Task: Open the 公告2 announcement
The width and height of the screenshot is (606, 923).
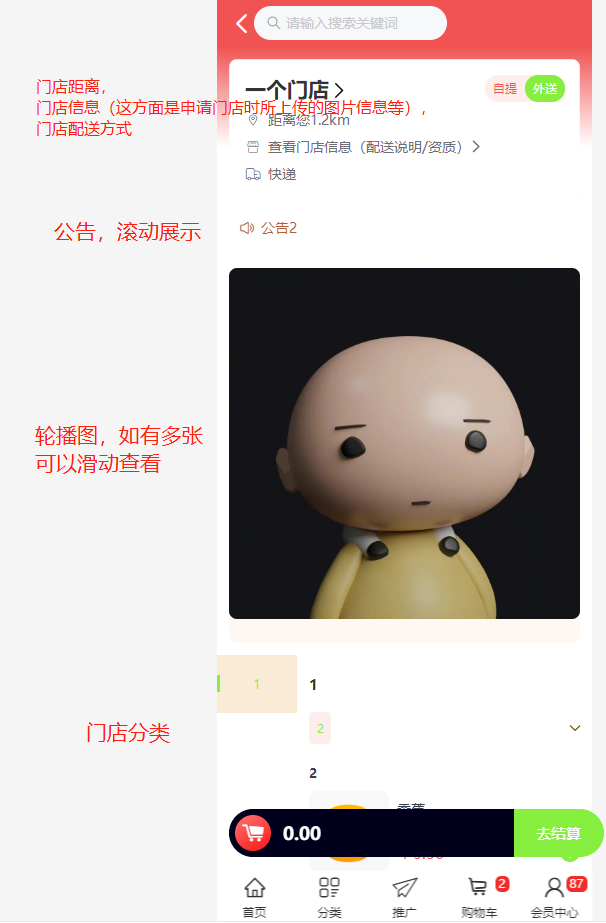Action: [x=278, y=228]
